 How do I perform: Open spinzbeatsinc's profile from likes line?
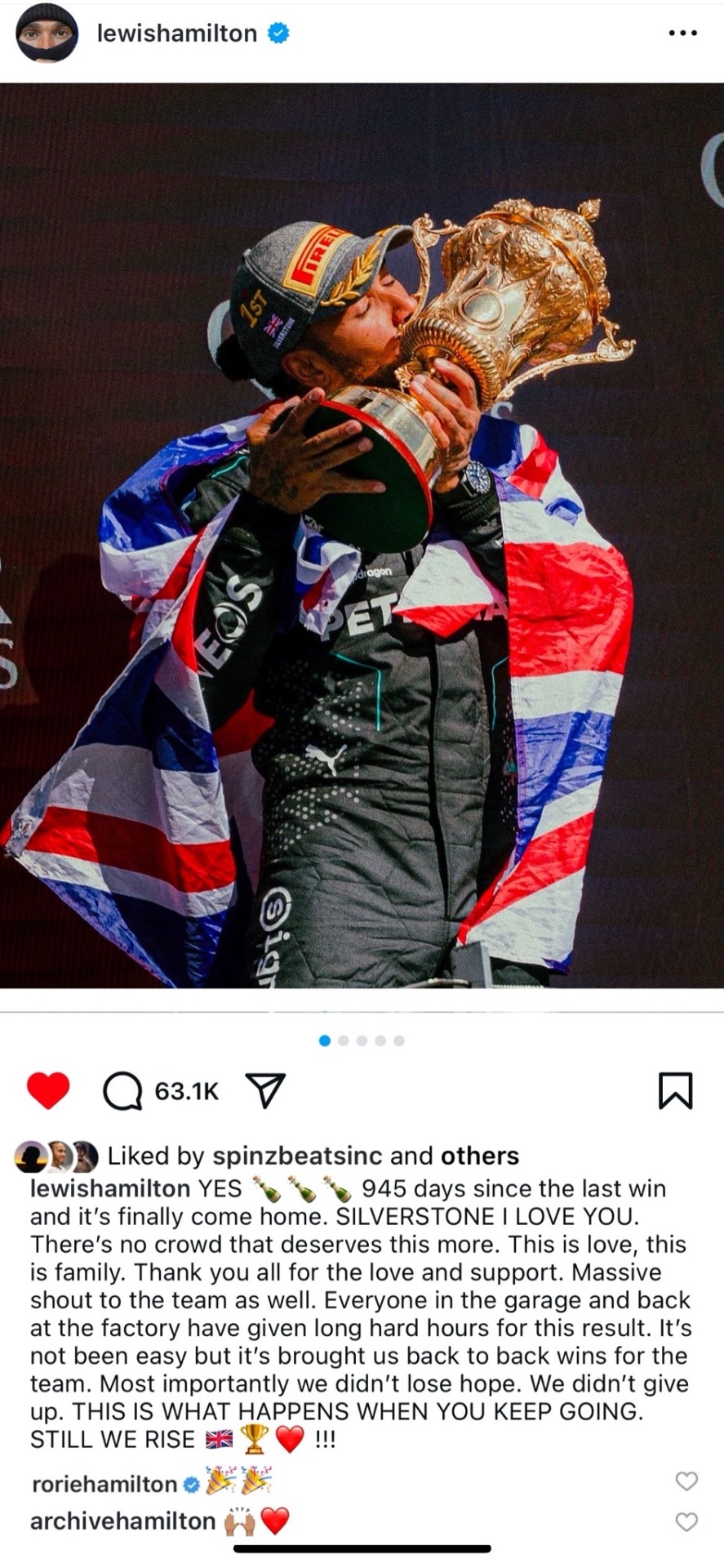pyautogui.click(x=297, y=1156)
